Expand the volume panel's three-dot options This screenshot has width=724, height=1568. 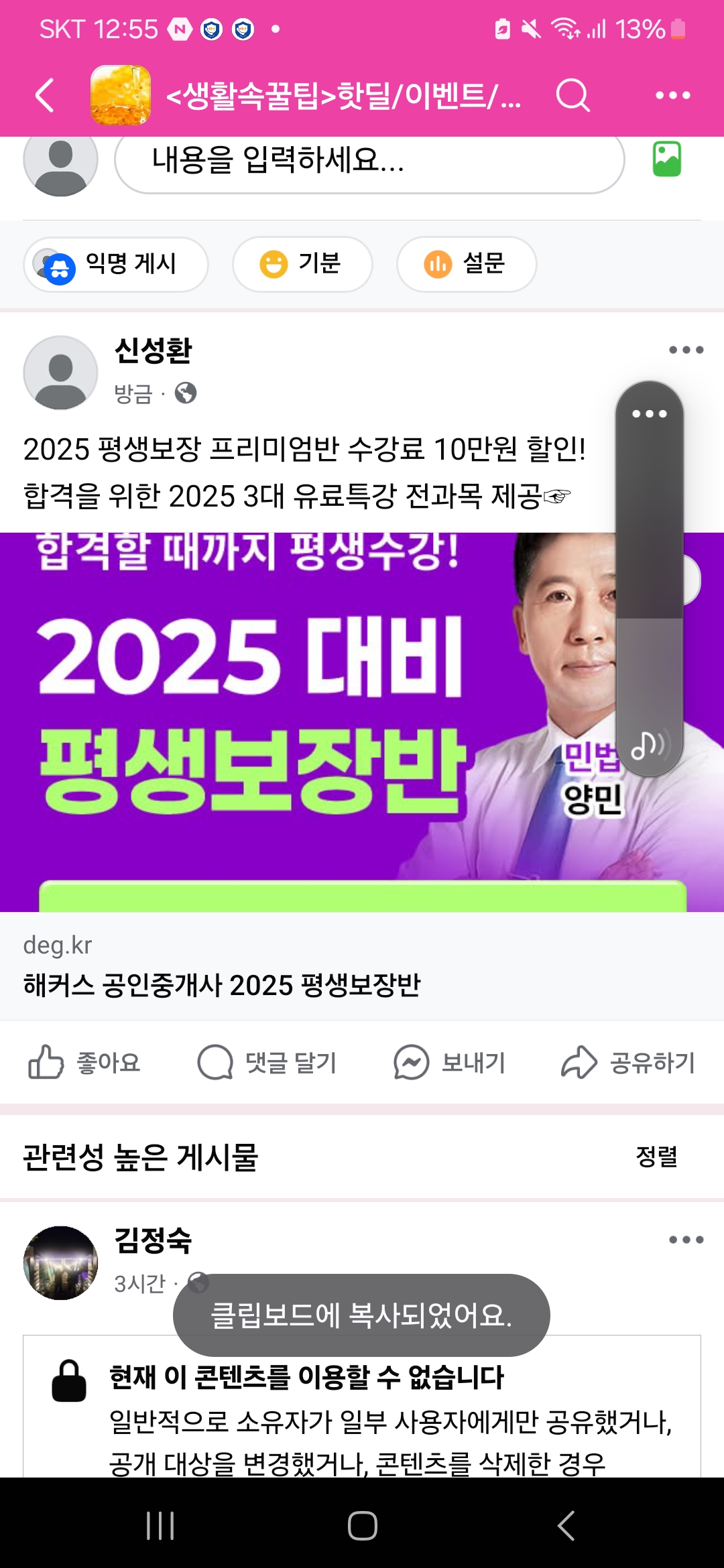tap(649, 414)
